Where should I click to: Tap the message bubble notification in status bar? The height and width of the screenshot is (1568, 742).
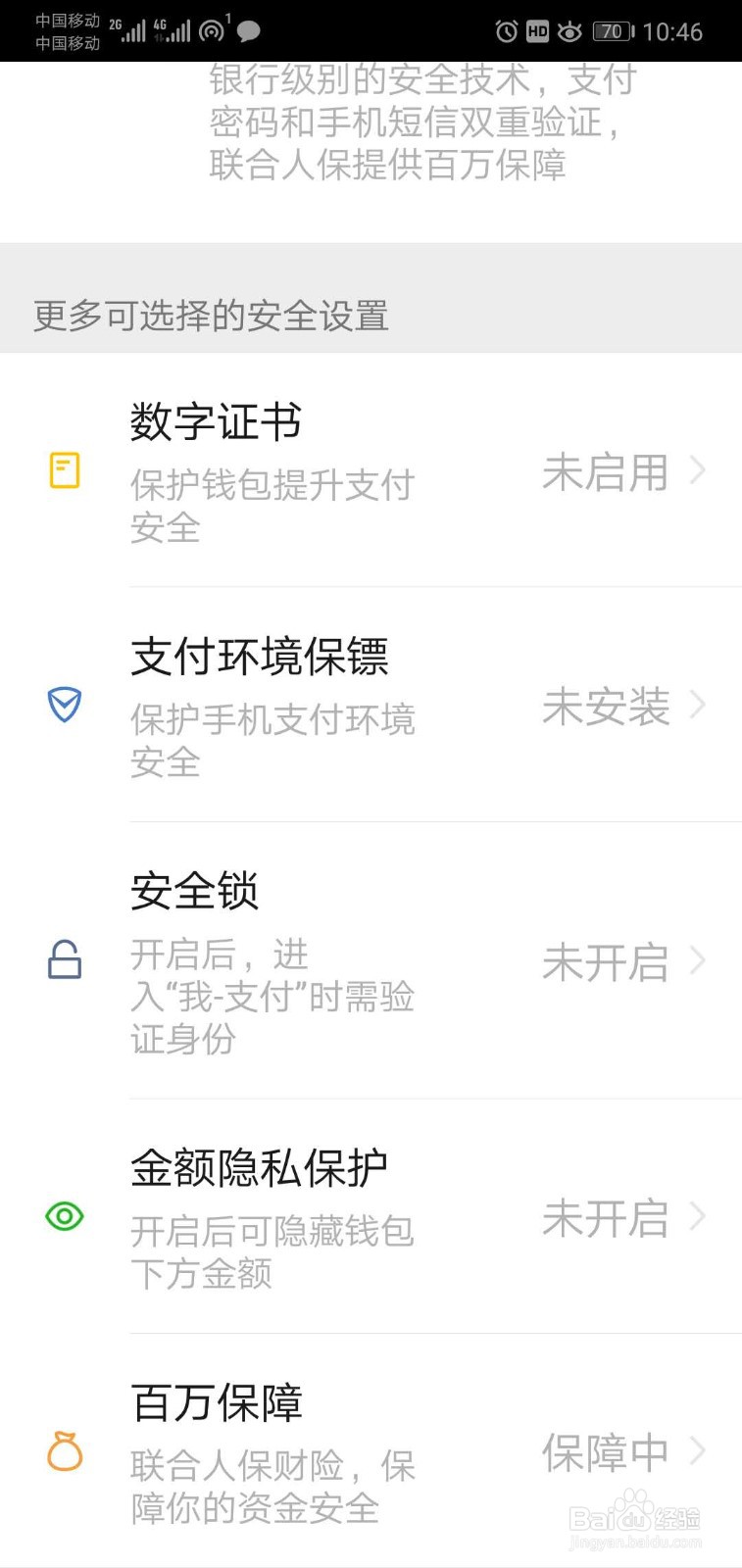click(248, 31)
